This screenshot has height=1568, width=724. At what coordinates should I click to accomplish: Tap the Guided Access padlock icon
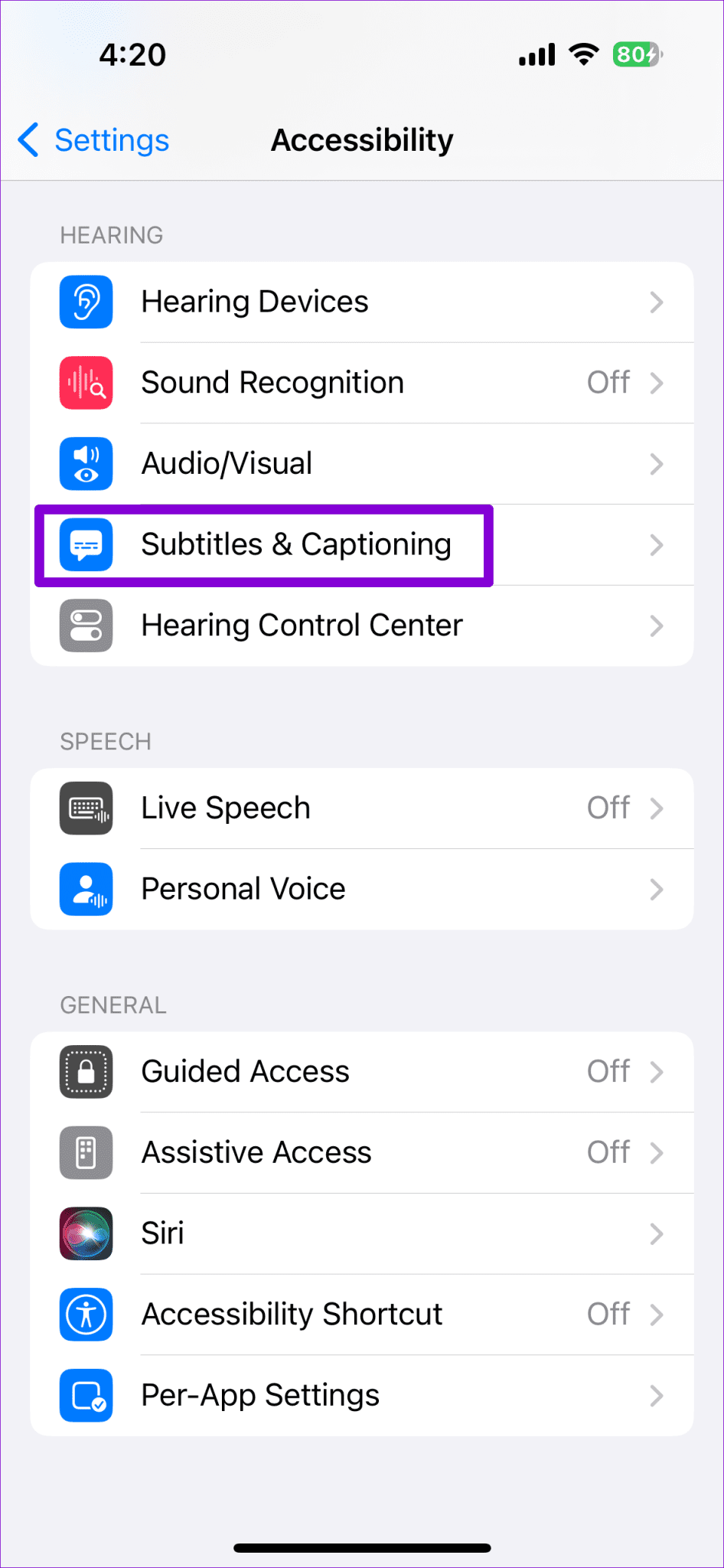click(x=86, y=1072)
